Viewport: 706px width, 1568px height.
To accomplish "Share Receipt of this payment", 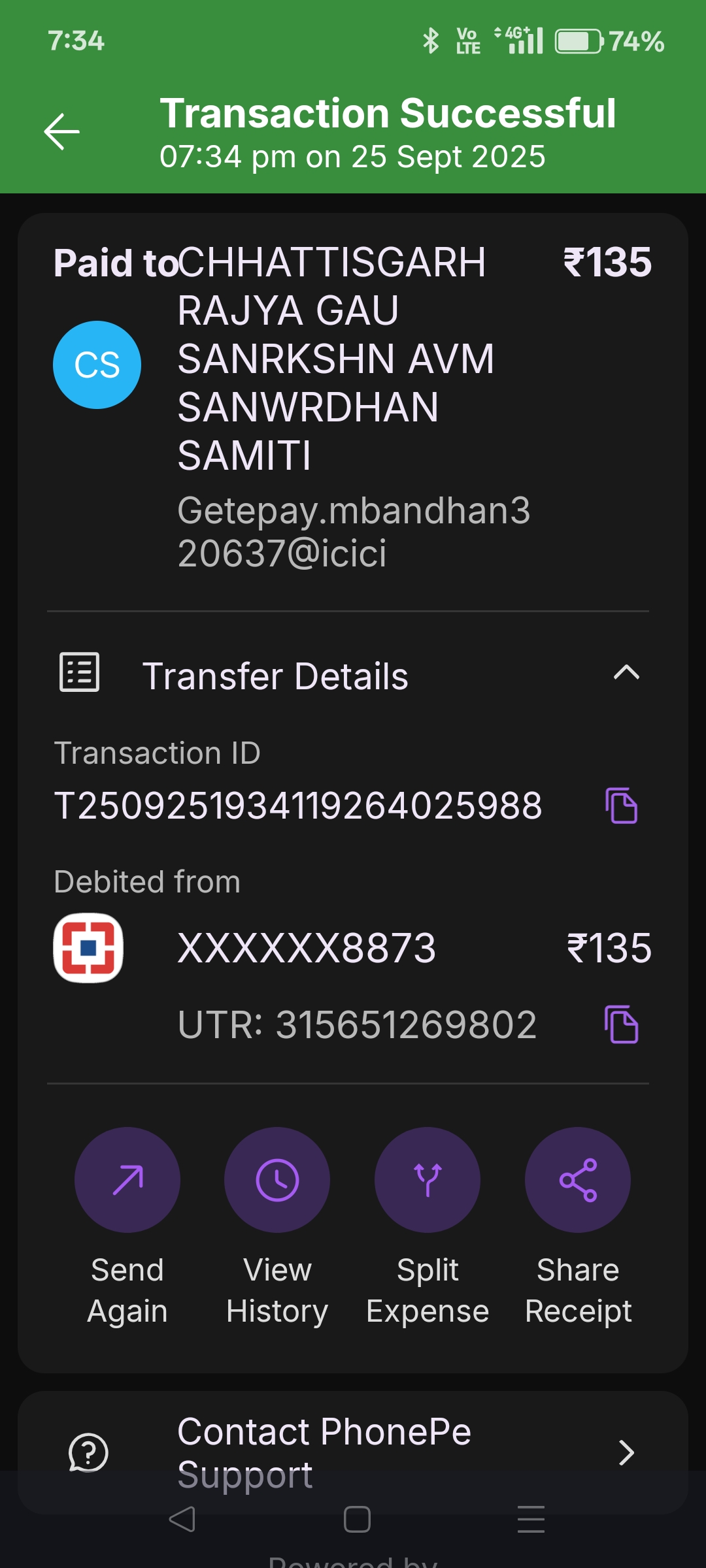I will 578,1180.
